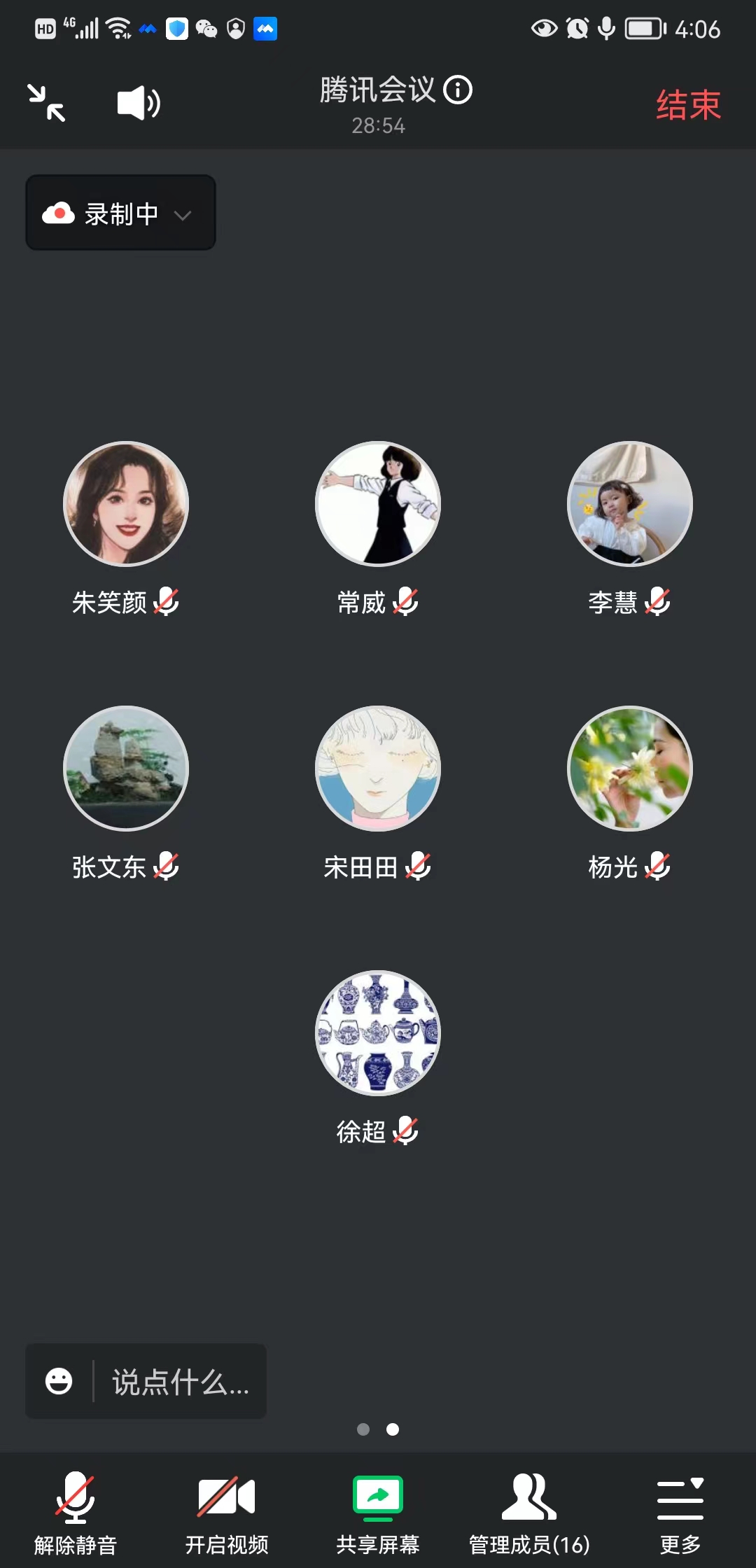Tap the 说点什么 chat input
This screenshot has height=1568, width=756.
(x=181, y=1381)
